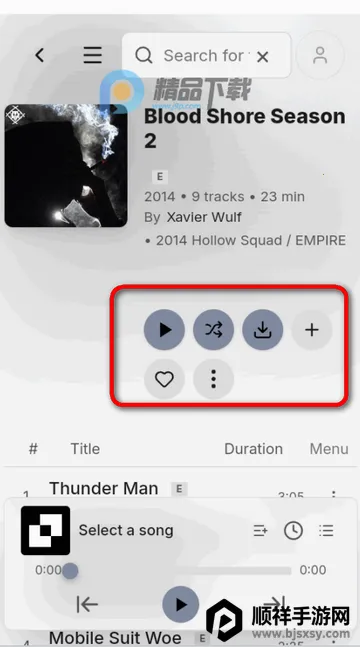This screenshot has width=360, height=647.
Task: Open the clock icon in the player bar
Action: pos(294,531)
